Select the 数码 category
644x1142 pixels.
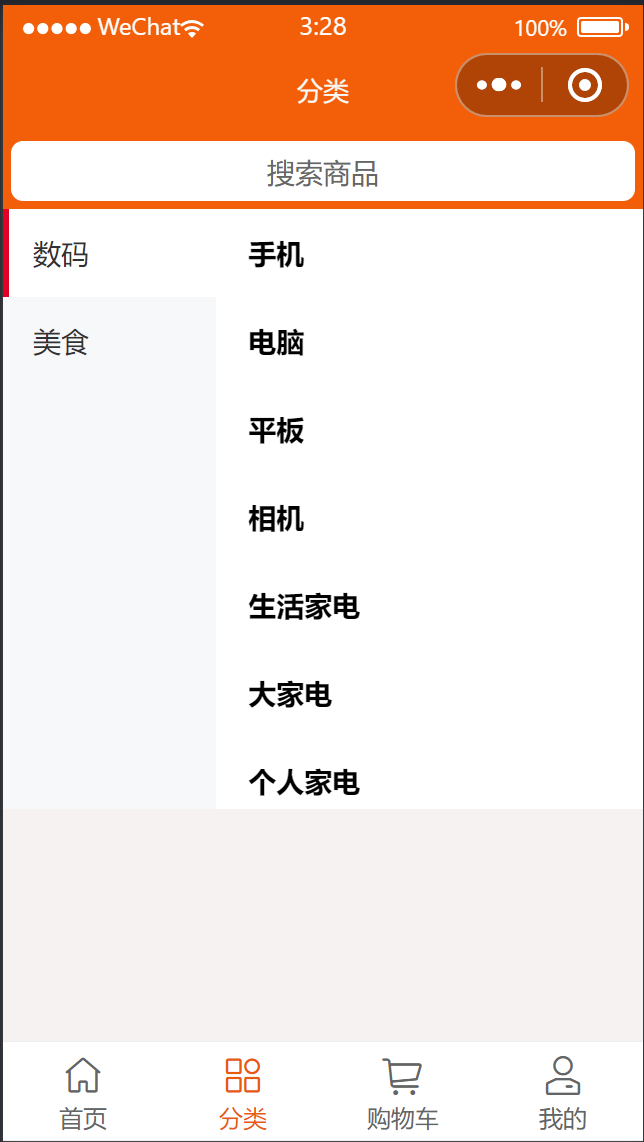point(109,253)
